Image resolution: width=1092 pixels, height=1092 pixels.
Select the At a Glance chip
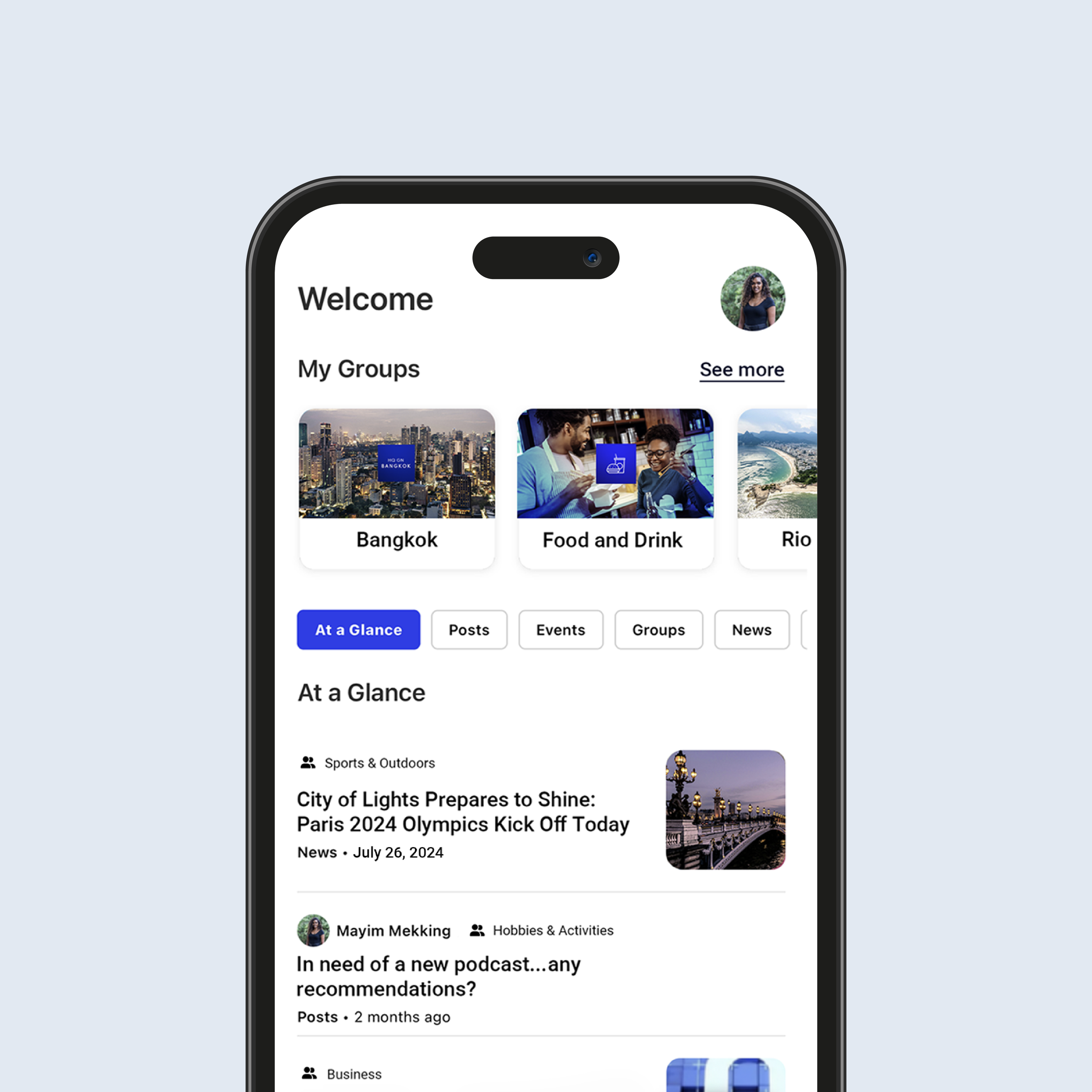coord(358,630)
